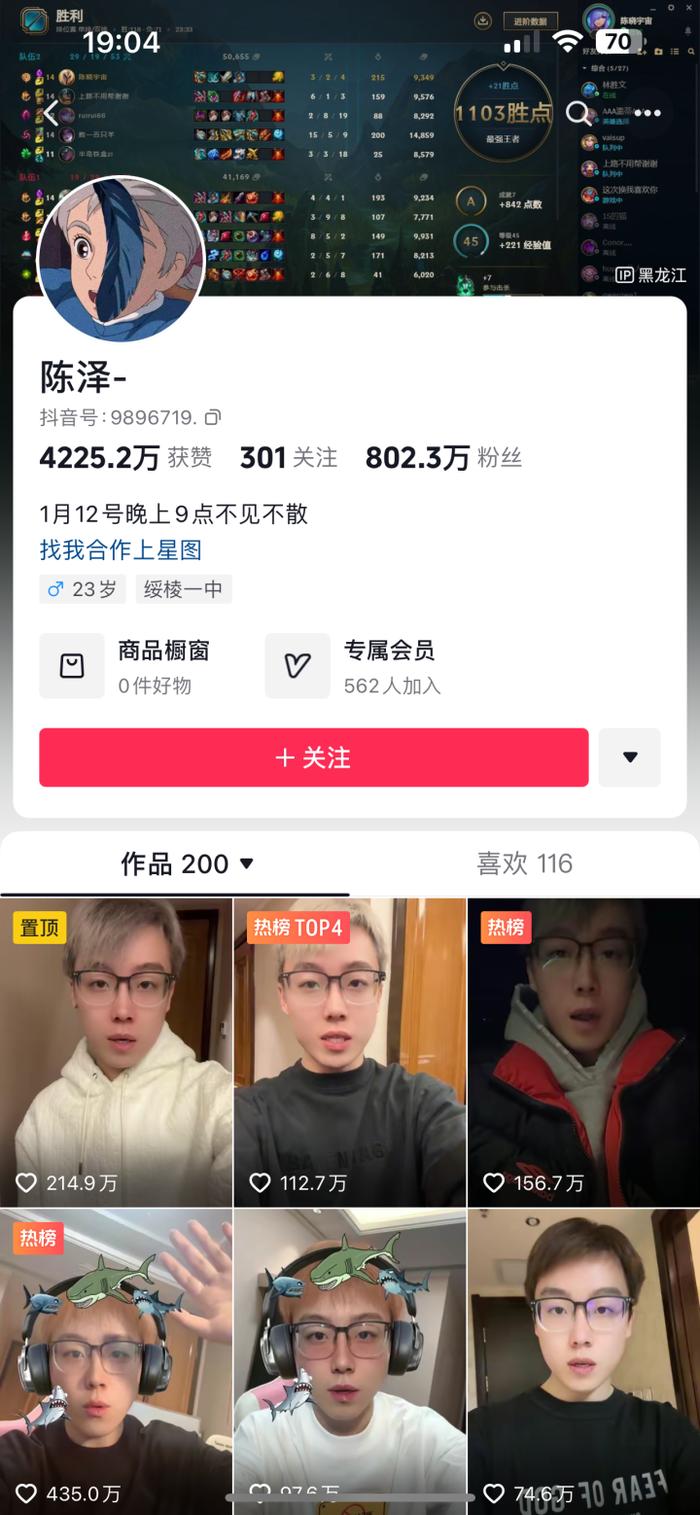
Task: Open the video with 435.0万 likes
Action: (116, 1360)
